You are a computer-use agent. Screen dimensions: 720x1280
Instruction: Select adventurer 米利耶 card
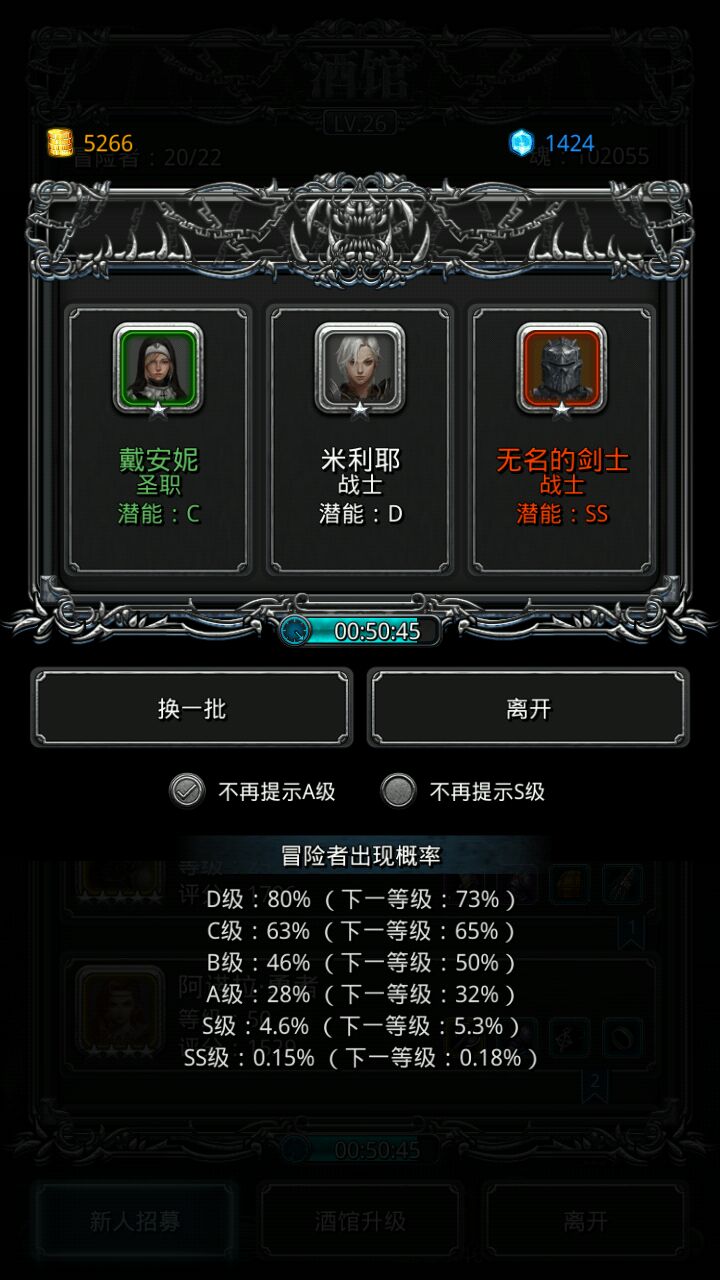point(360,440)
